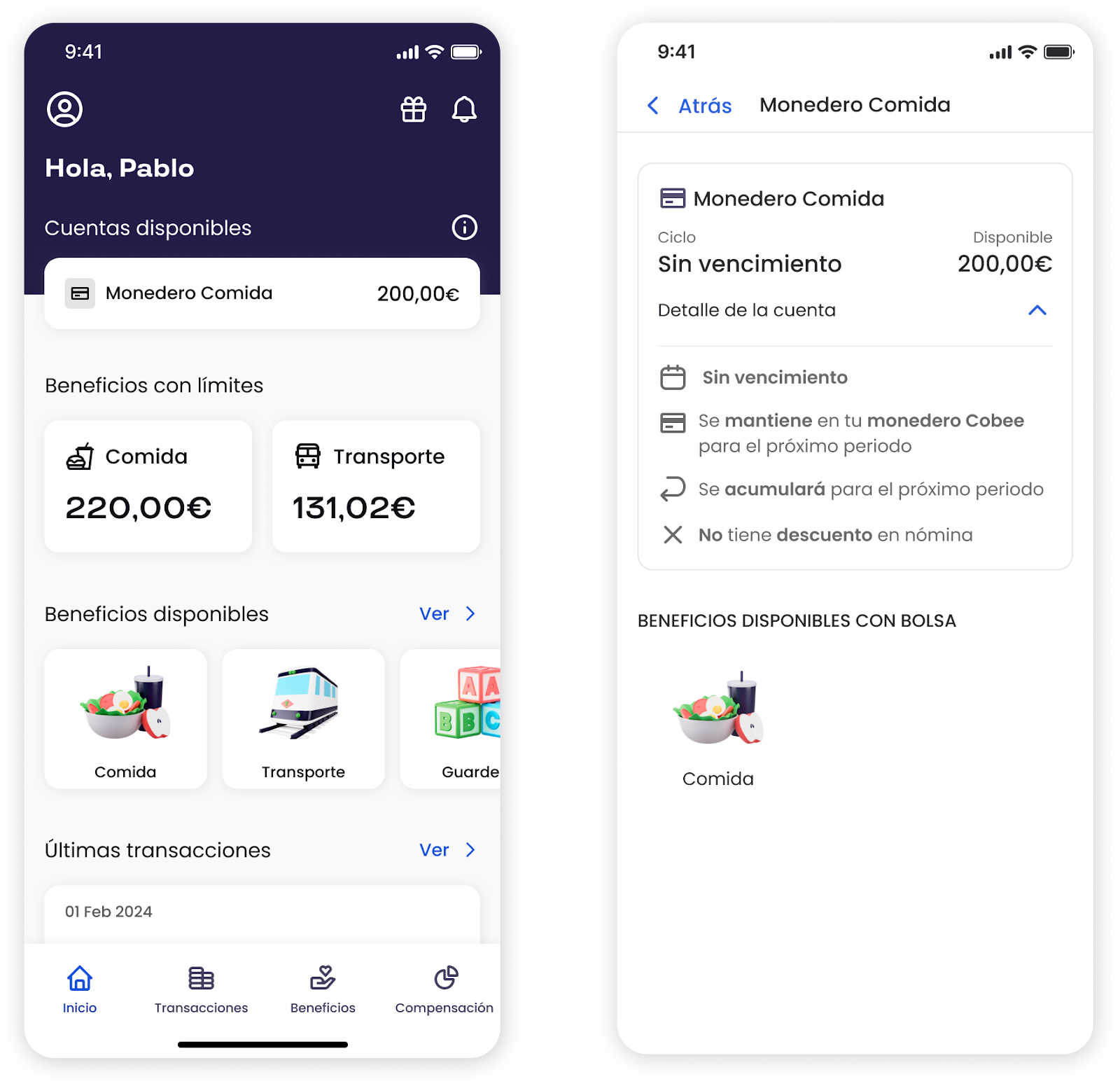Open Comida under Beneficios disponibles con bolsa

coord(718,728)
